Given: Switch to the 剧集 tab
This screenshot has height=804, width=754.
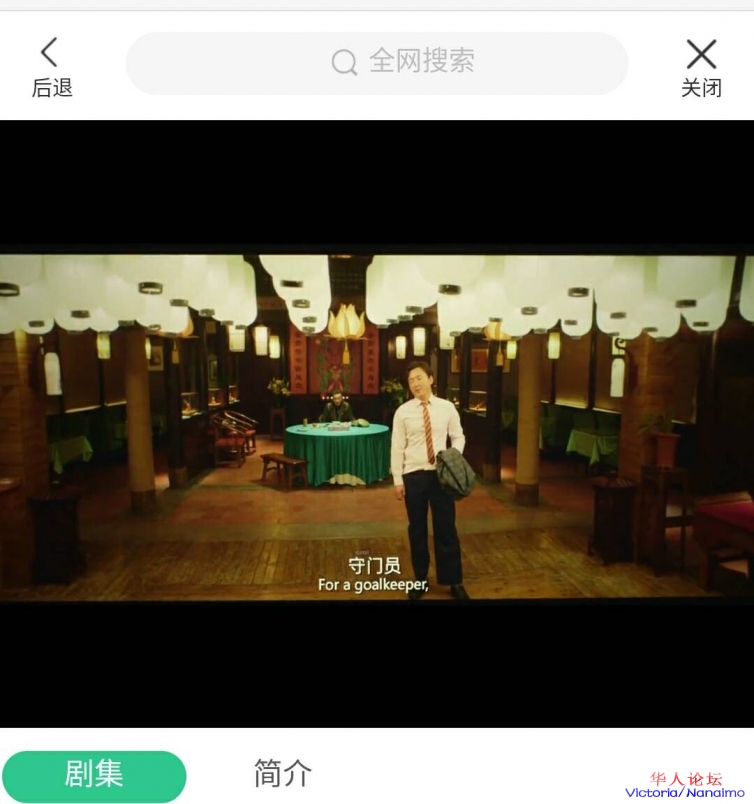Looking at the screenshot, I should pyautogui.click(x=94, y=774).
